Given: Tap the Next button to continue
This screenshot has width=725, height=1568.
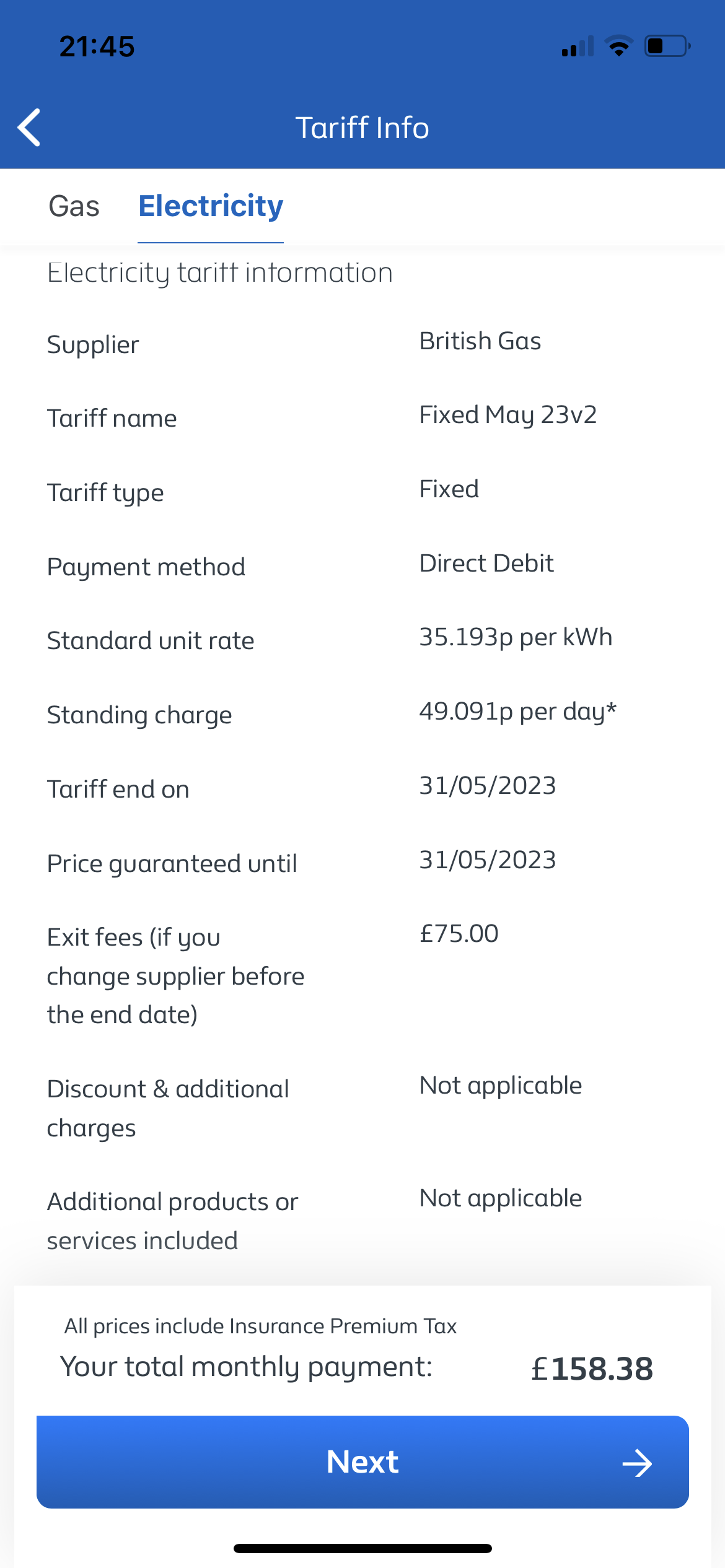Looking at the screenshot, I should coord(362,1461).
